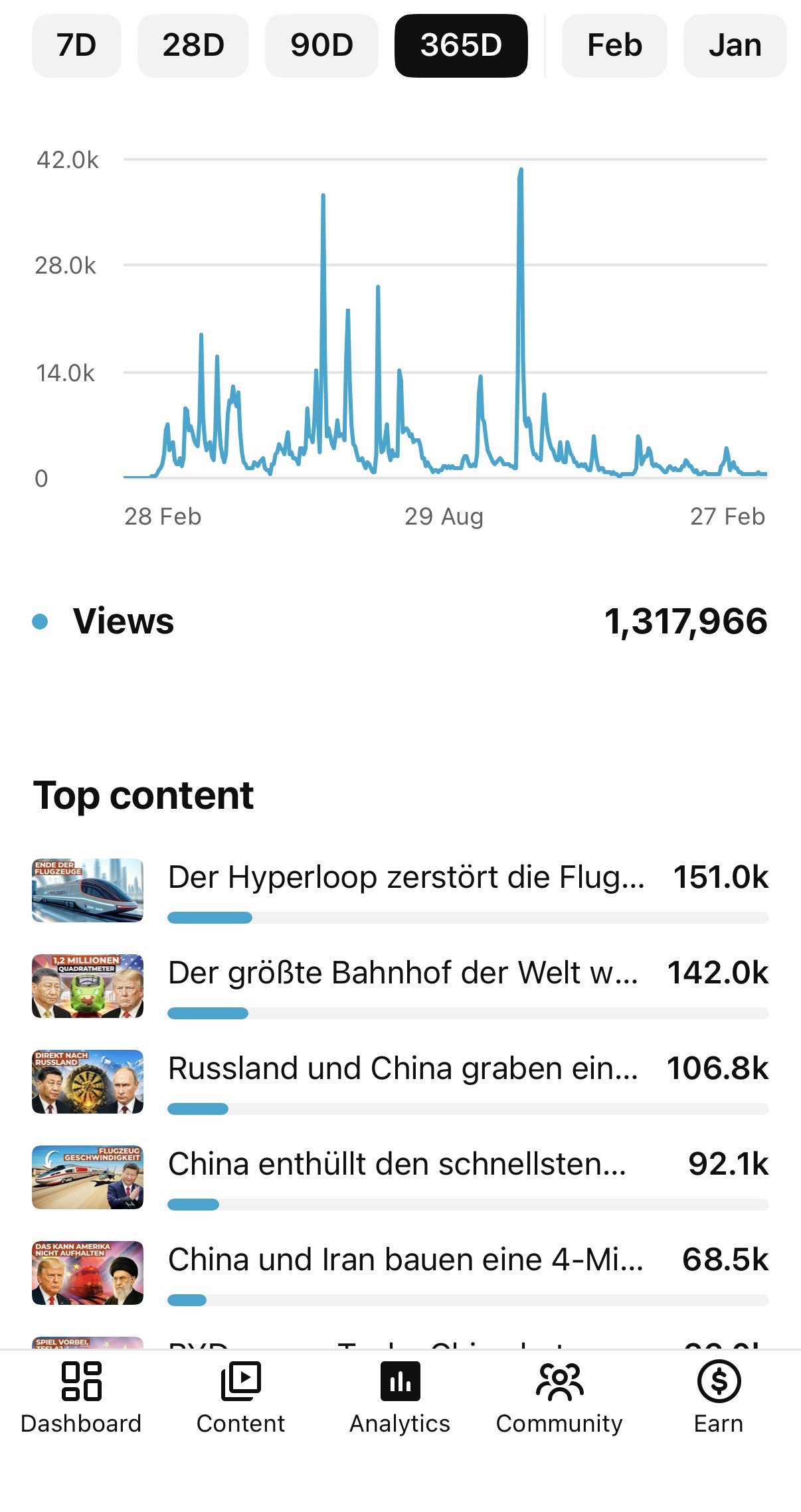Show analytics for Feb
This screenshot has width=801, height=1512.
click(614, 46)
